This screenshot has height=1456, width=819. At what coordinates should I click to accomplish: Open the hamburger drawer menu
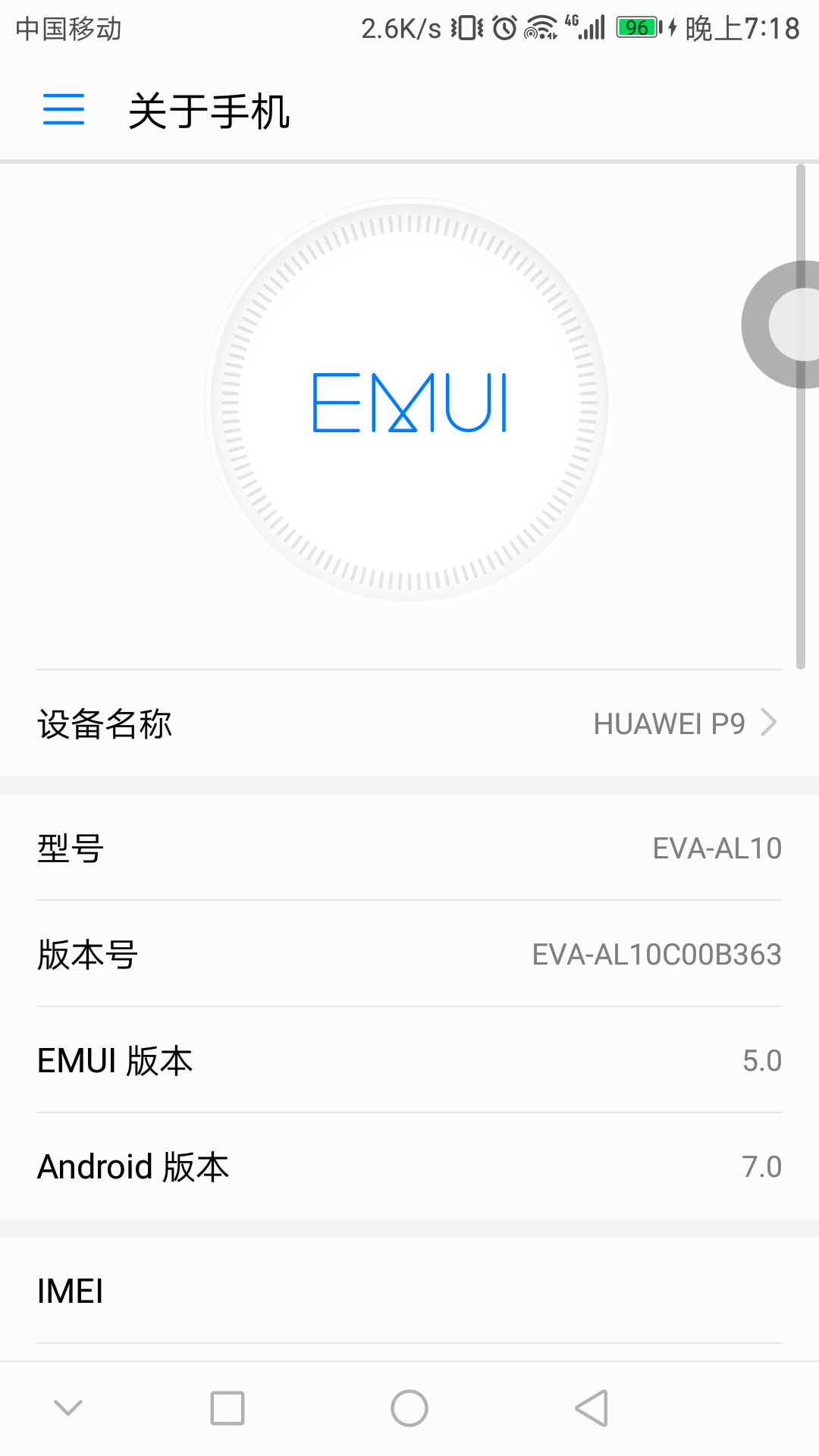pyautogui.click(x=64, y=110)
